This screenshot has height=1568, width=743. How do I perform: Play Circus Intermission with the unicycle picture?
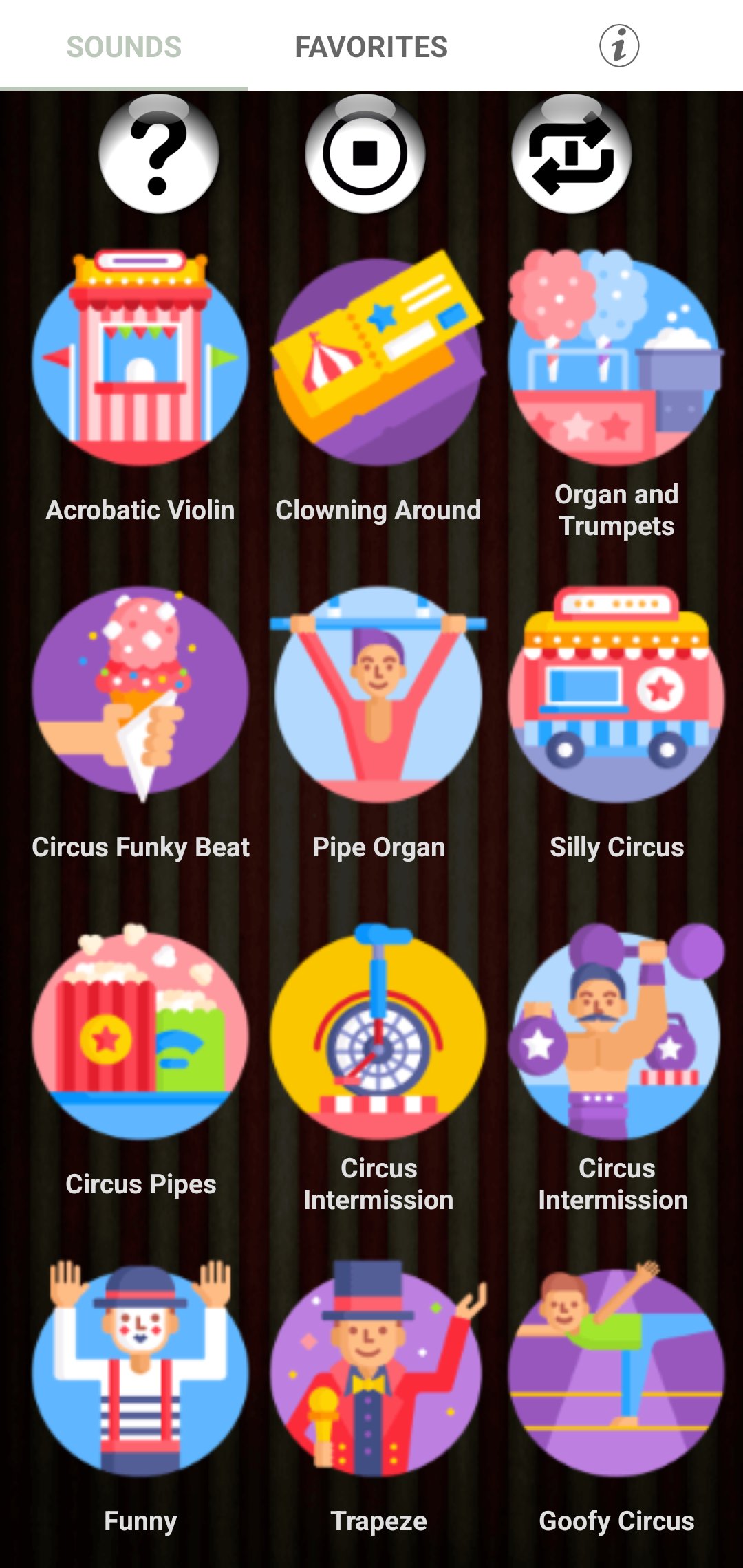tap(378, 1032)
